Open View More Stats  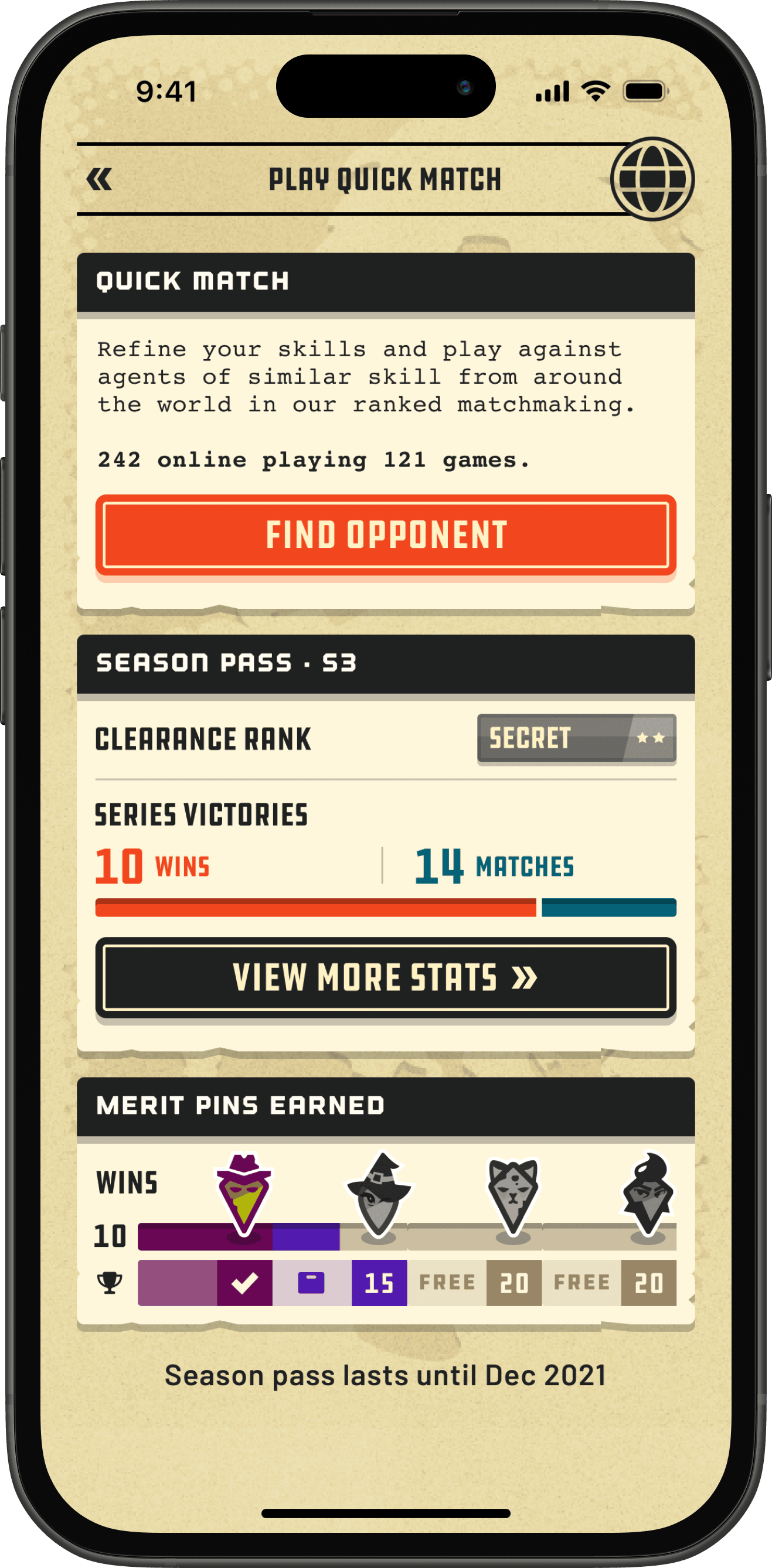[386, 977]
